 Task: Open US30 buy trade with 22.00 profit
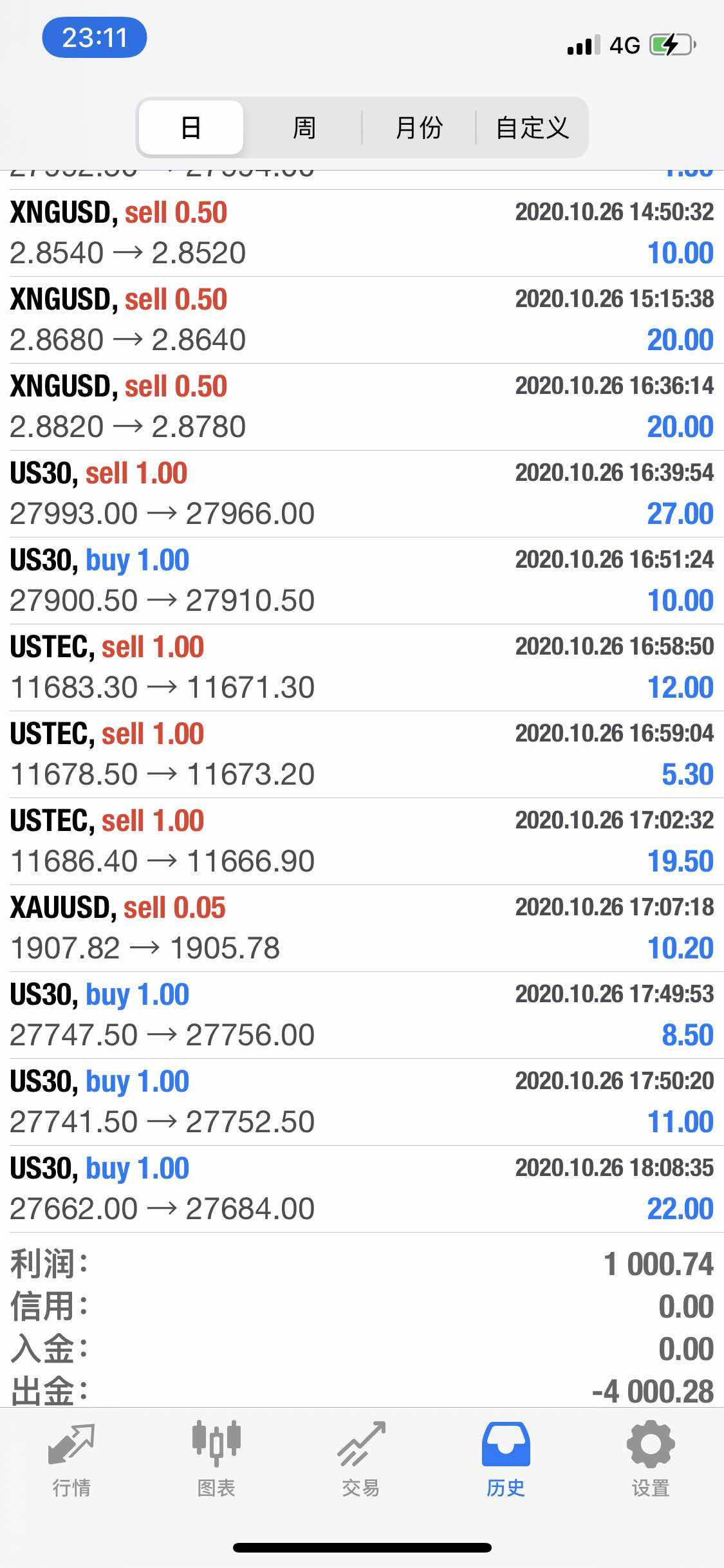(x=362, y=1189)
